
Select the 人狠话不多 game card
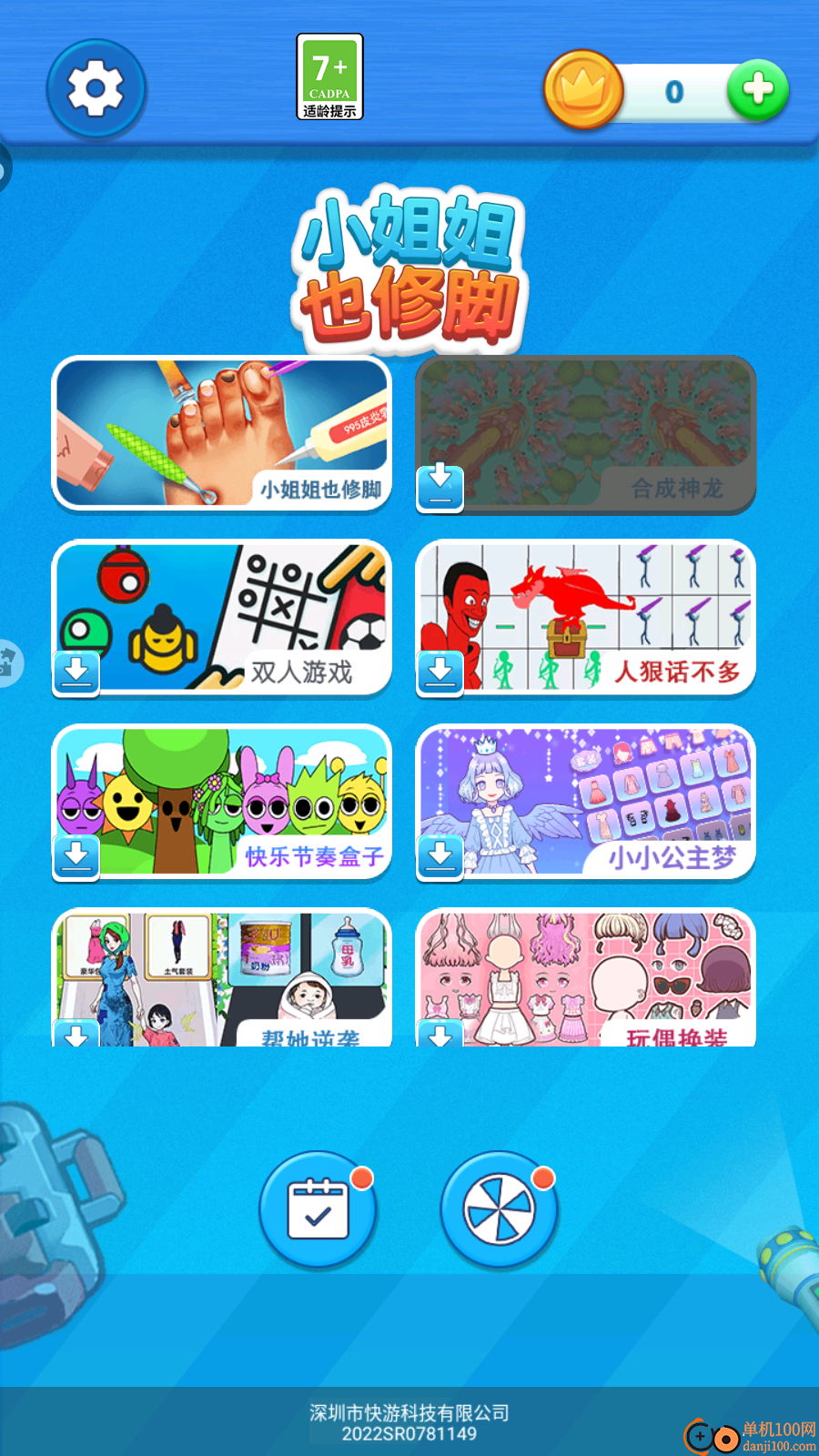[586, 619]
